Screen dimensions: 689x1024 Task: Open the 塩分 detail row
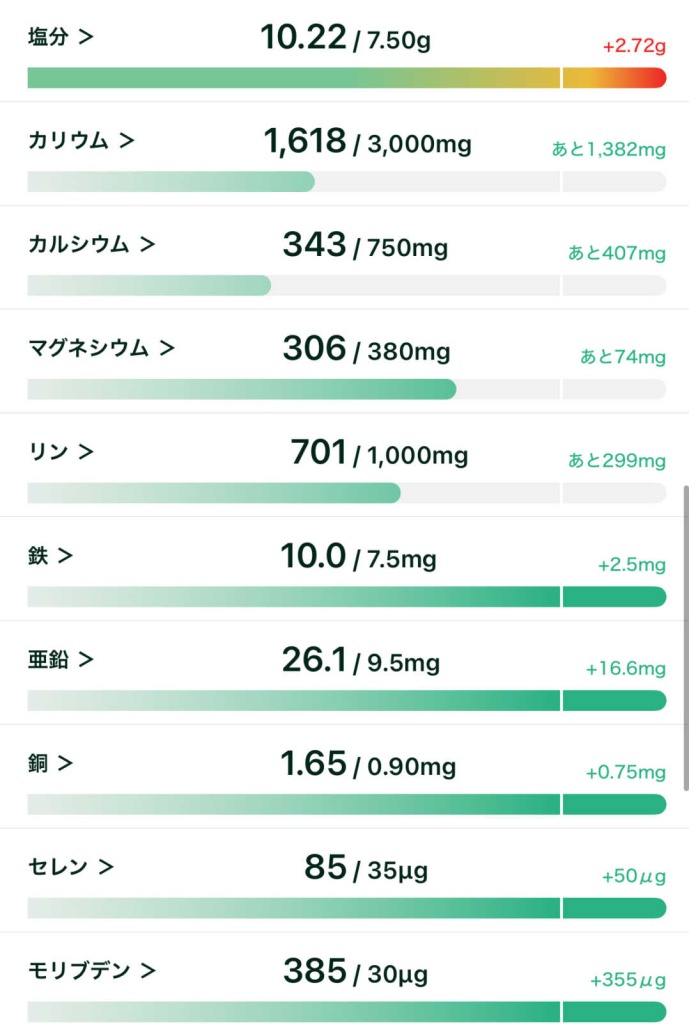point(60,38)
